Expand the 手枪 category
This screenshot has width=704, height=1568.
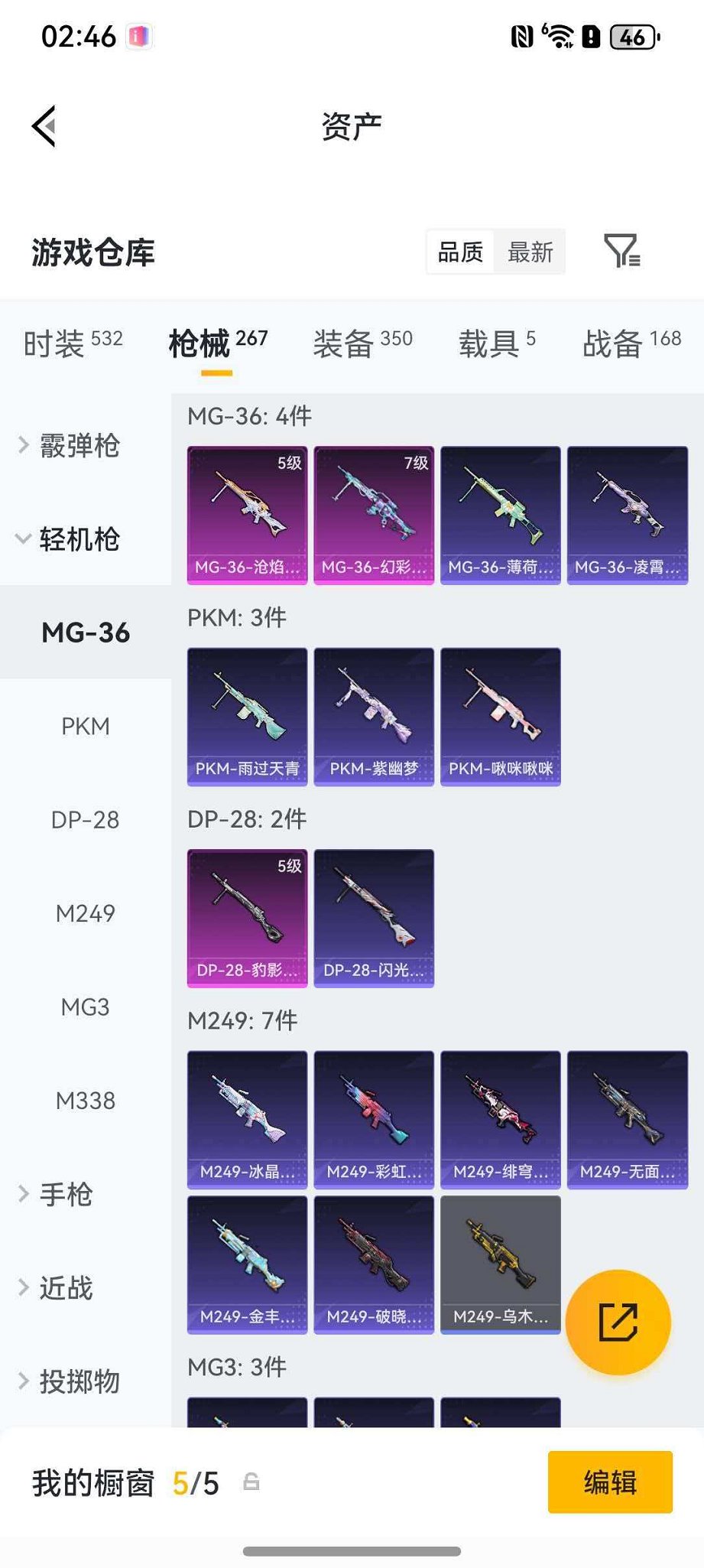[x=66, y=1194]
